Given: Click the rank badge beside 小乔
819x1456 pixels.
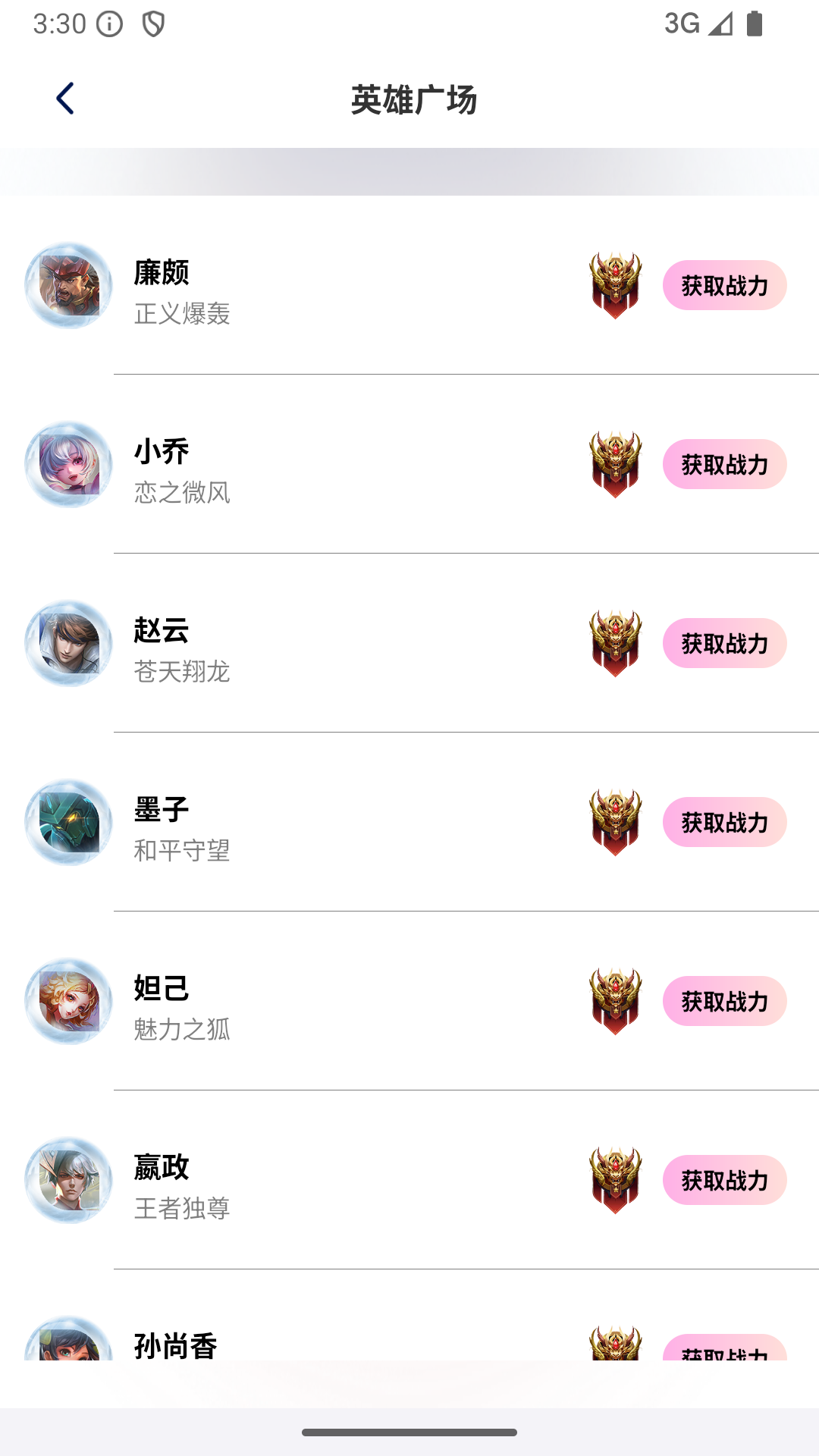Looking at the screenshot, I should (x=616, y=464).
